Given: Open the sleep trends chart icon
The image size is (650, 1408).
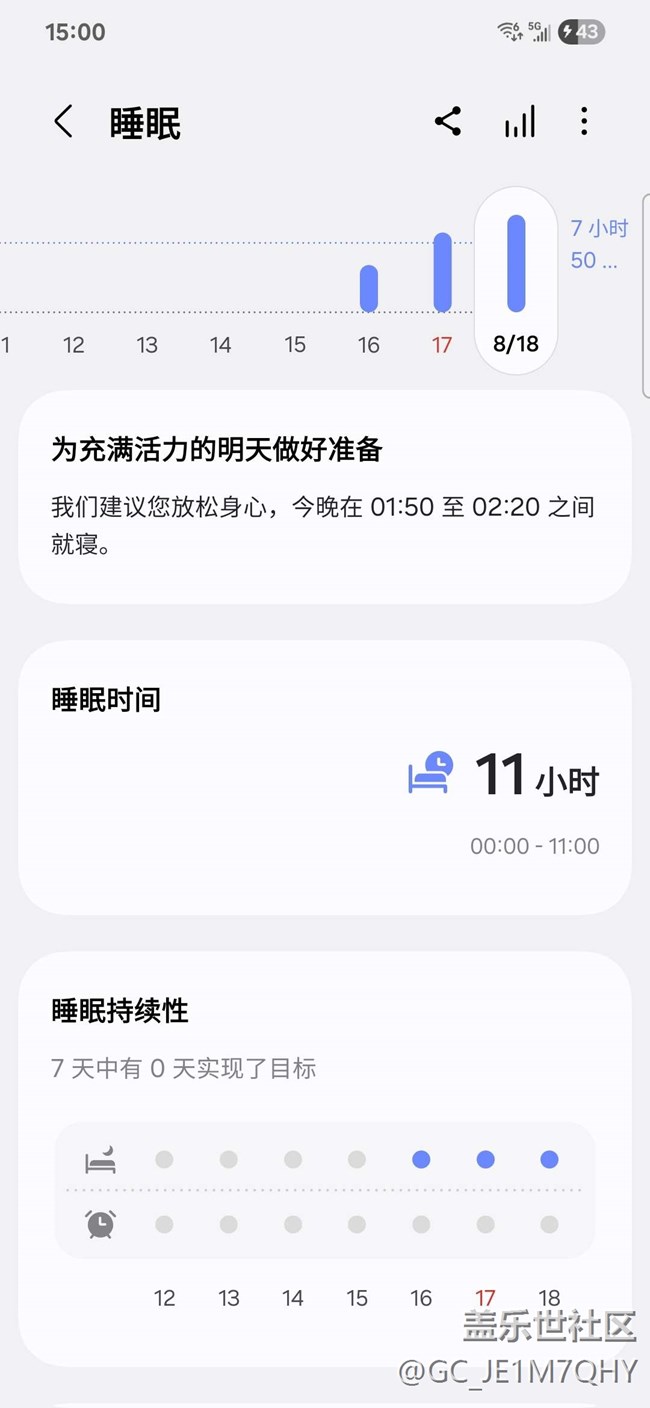Looking at the screenshot, I should 519,122.
